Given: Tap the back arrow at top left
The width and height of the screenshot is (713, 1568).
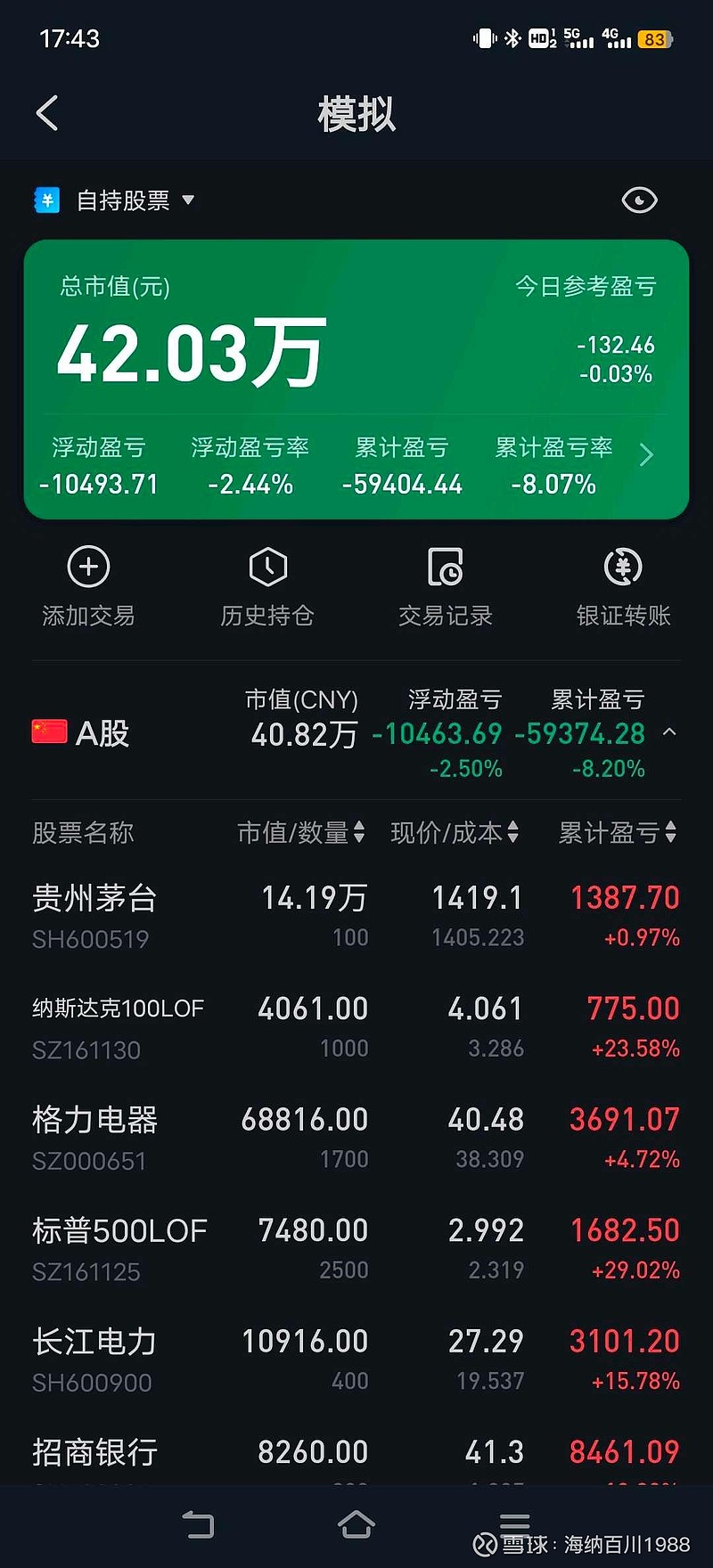Looking at the screenshot, I should 46,113.
